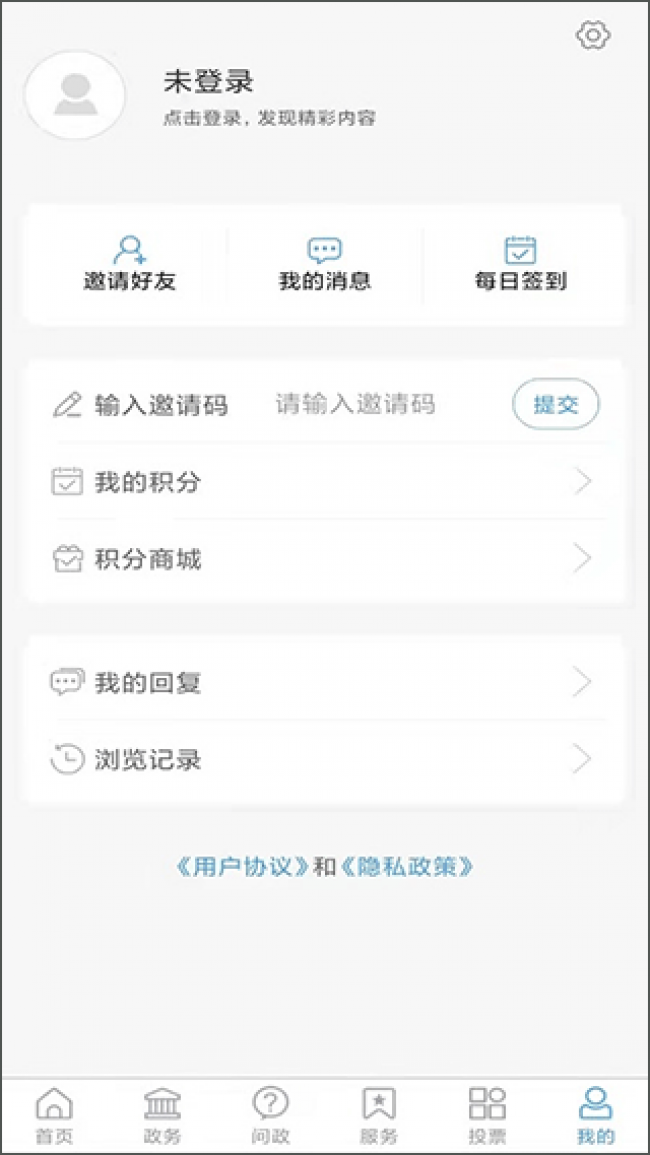
Task: Open 我的消息 messages
Action: point(324,264)
